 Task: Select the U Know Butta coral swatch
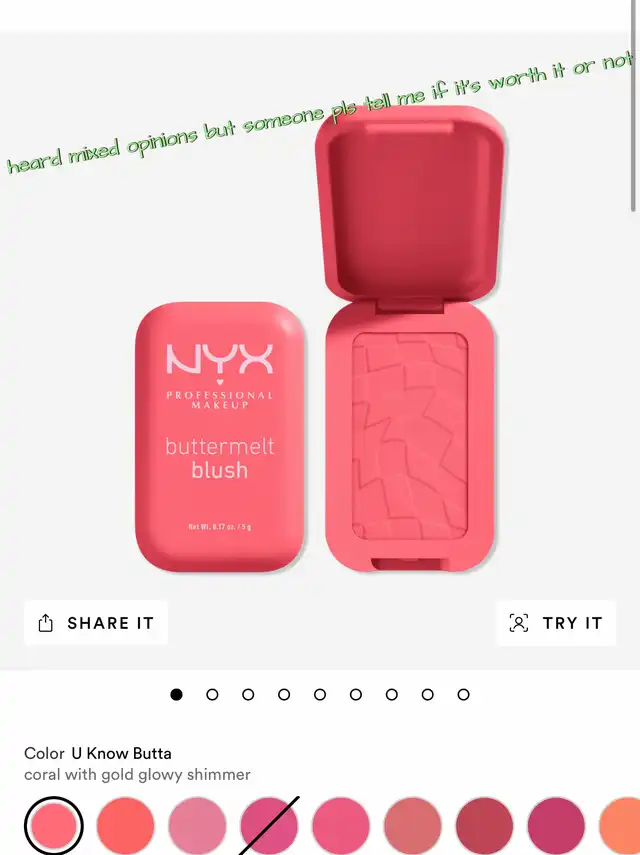[53, 826]
